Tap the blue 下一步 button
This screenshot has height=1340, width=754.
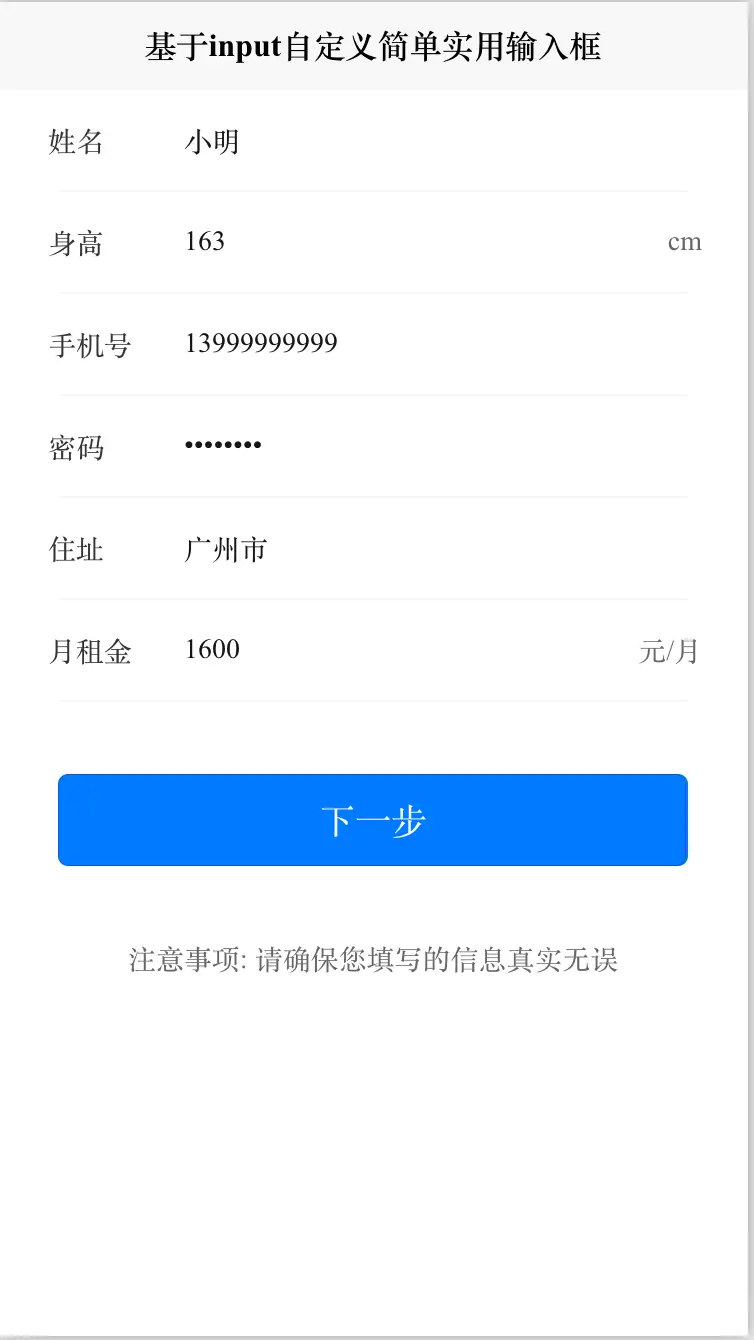click(x=373, y=820)
